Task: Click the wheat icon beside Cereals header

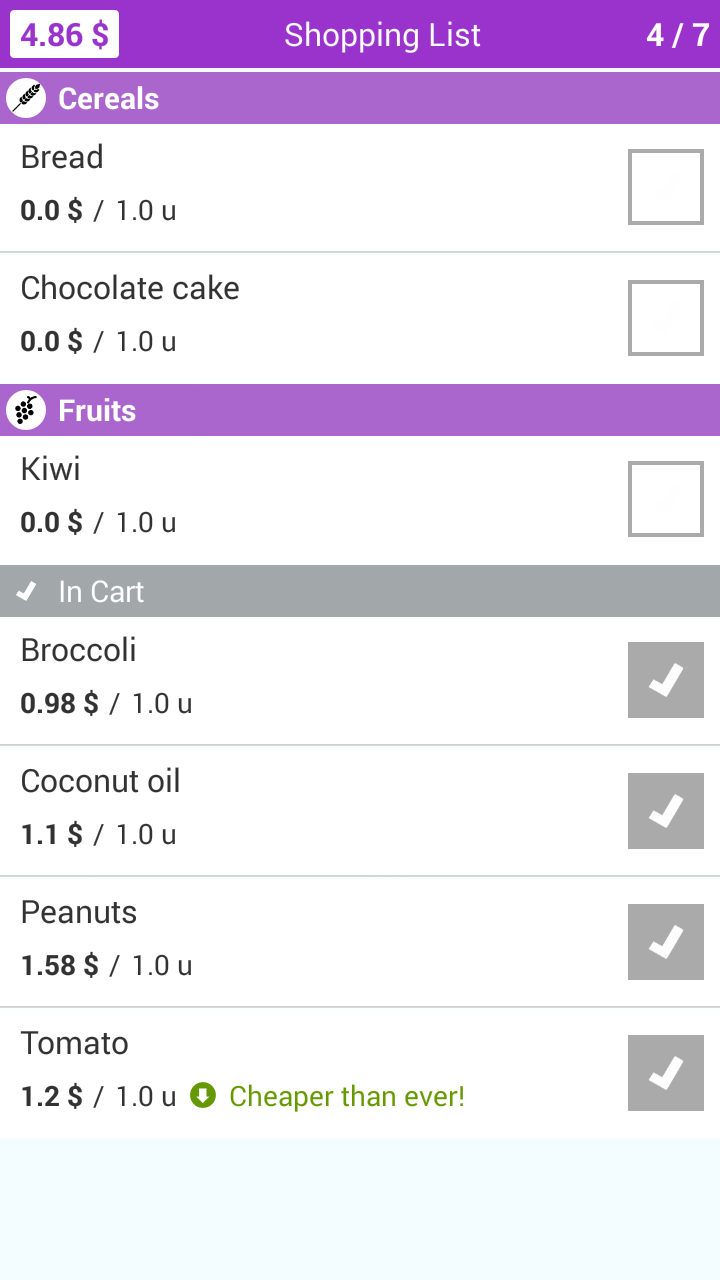Action: tap(25, 97)
